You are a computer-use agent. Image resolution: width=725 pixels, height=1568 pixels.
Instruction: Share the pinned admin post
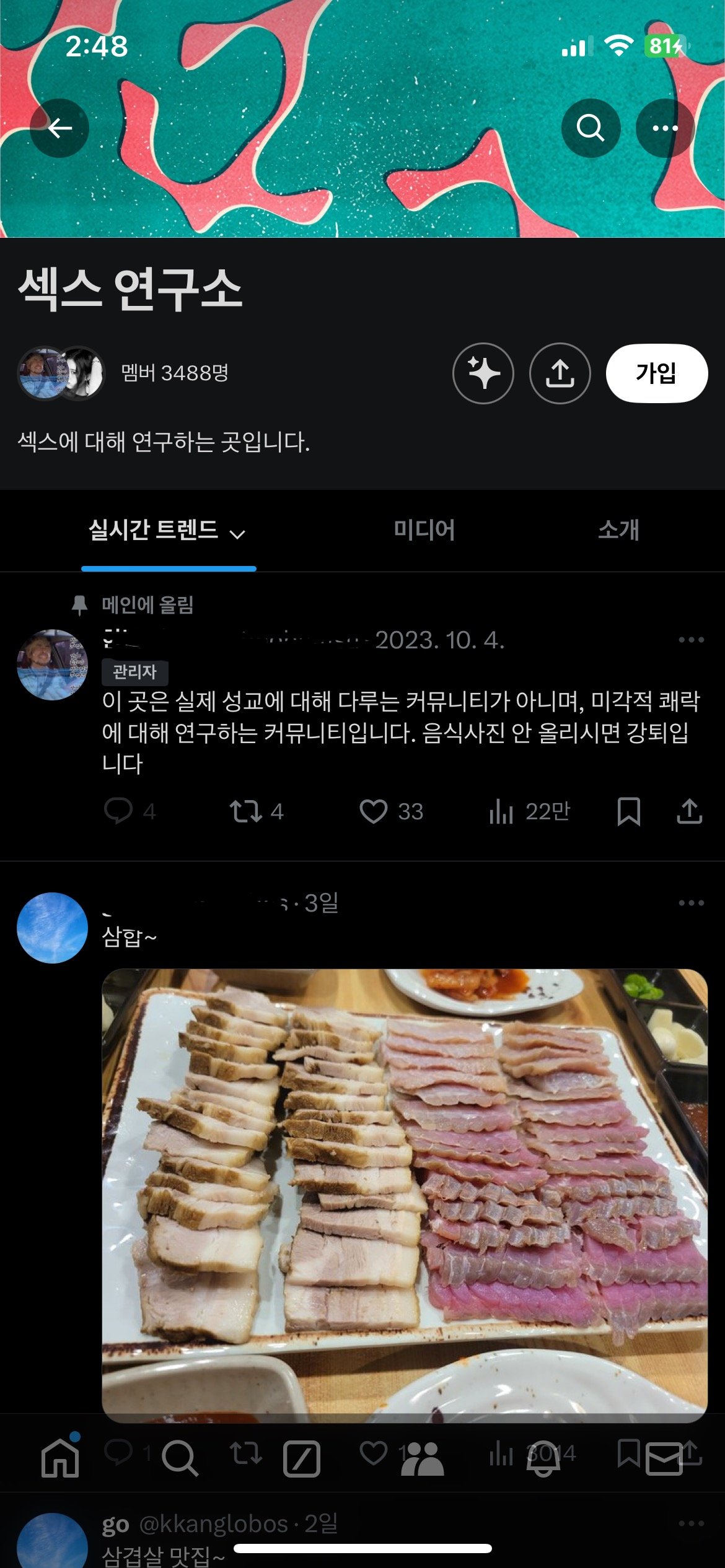[689, 811]
